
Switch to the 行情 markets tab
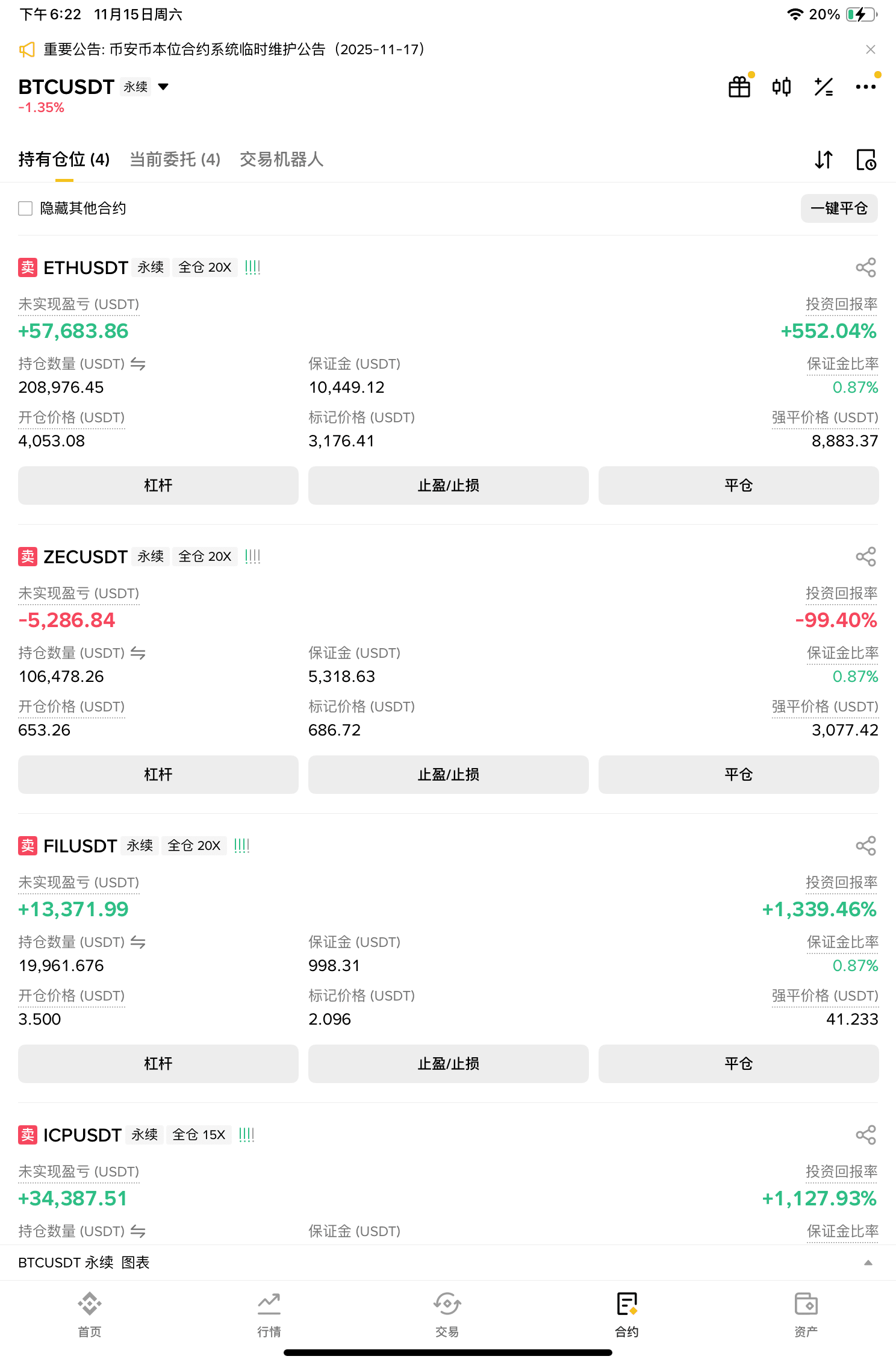click(x=269, y=1312)
